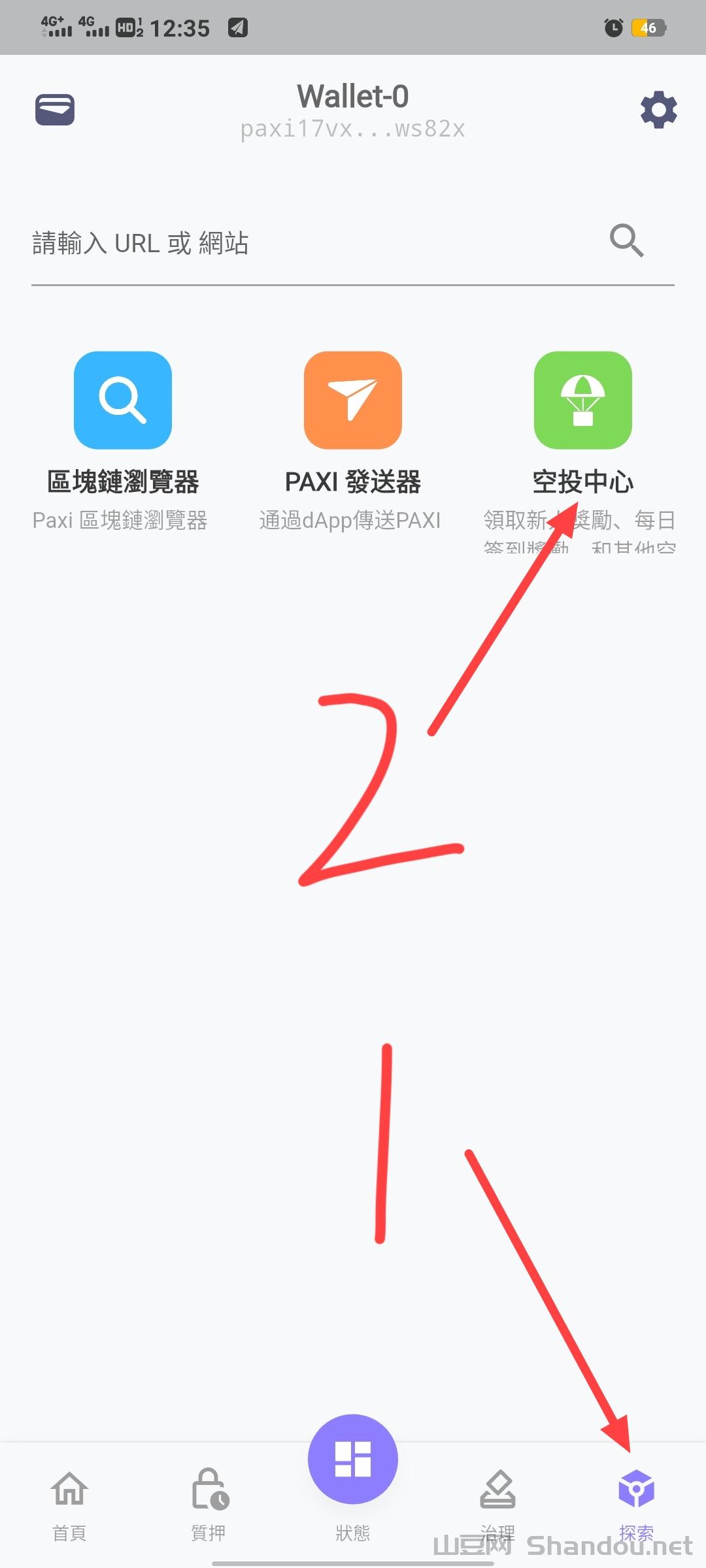Open the 狀態 center button
The height and width of the screenshot is (1568, 706).
click(x=353, y=1460)
